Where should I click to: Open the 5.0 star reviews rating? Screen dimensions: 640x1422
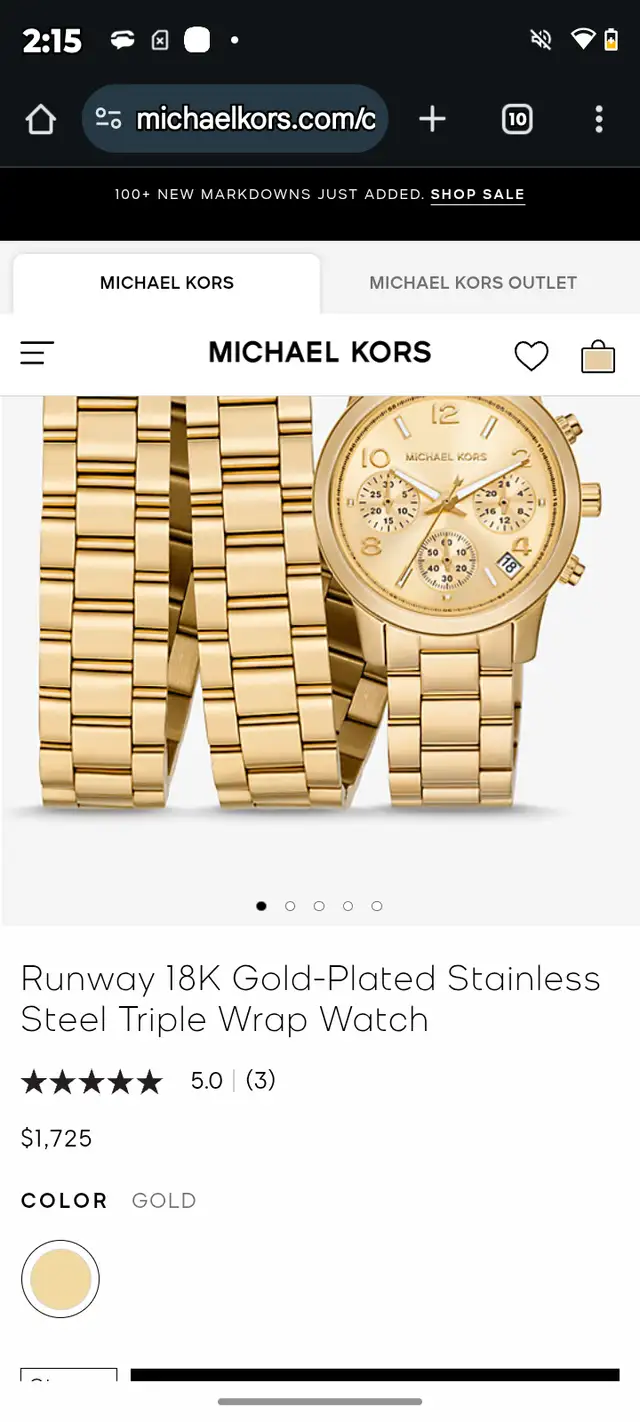click(x=148, y=1081)
